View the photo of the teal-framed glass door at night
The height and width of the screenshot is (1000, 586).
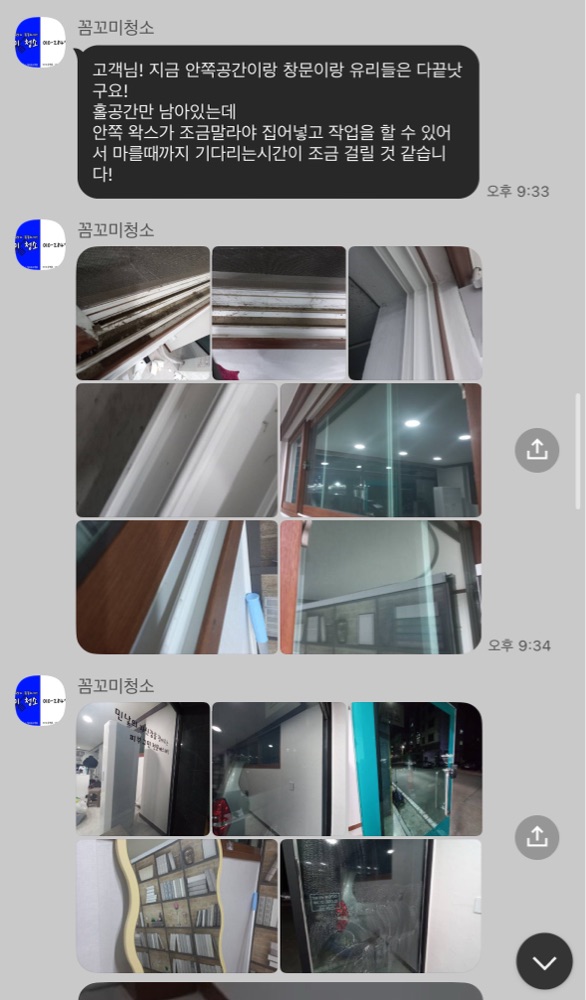[415, 768]
